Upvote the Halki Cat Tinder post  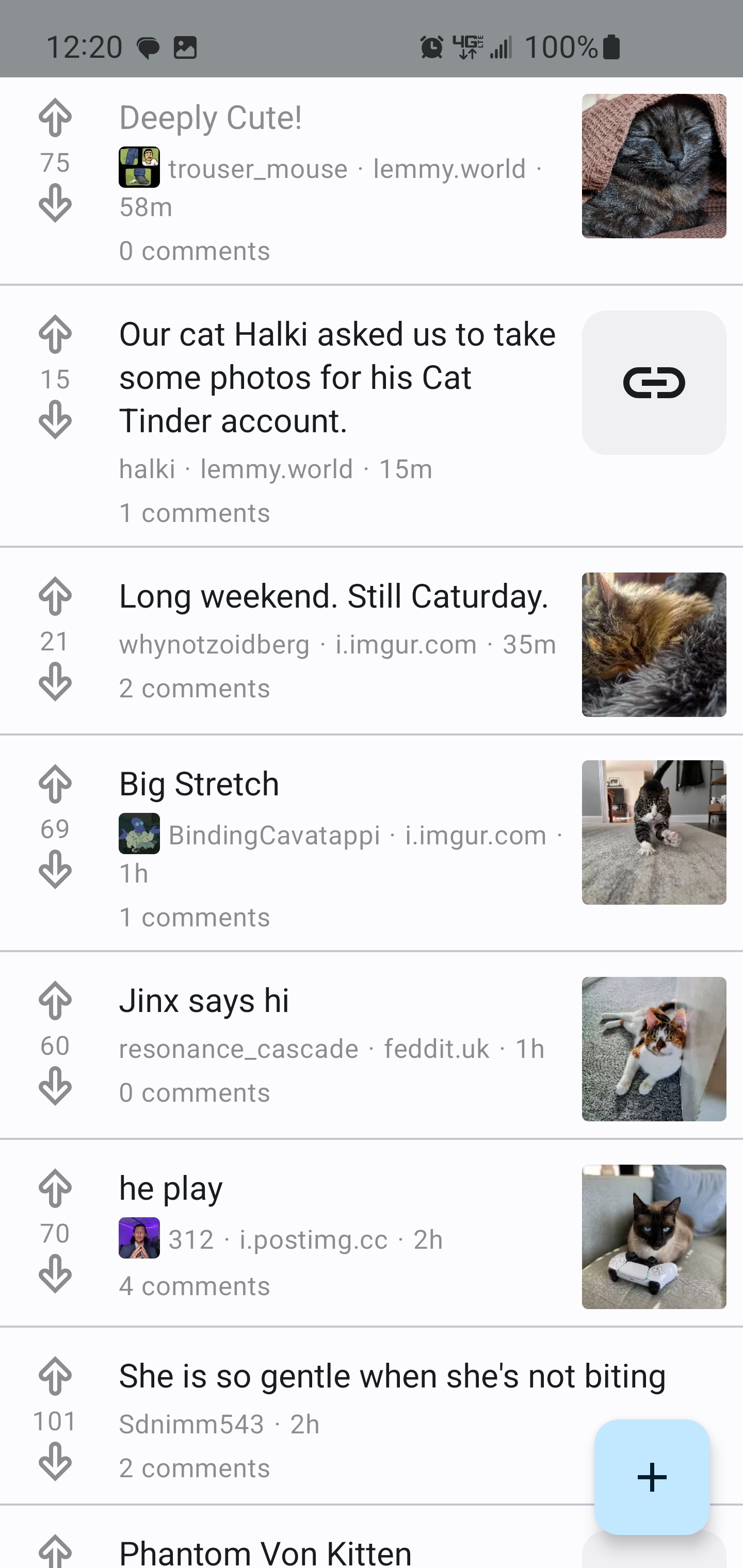click(x=55, y=334)
